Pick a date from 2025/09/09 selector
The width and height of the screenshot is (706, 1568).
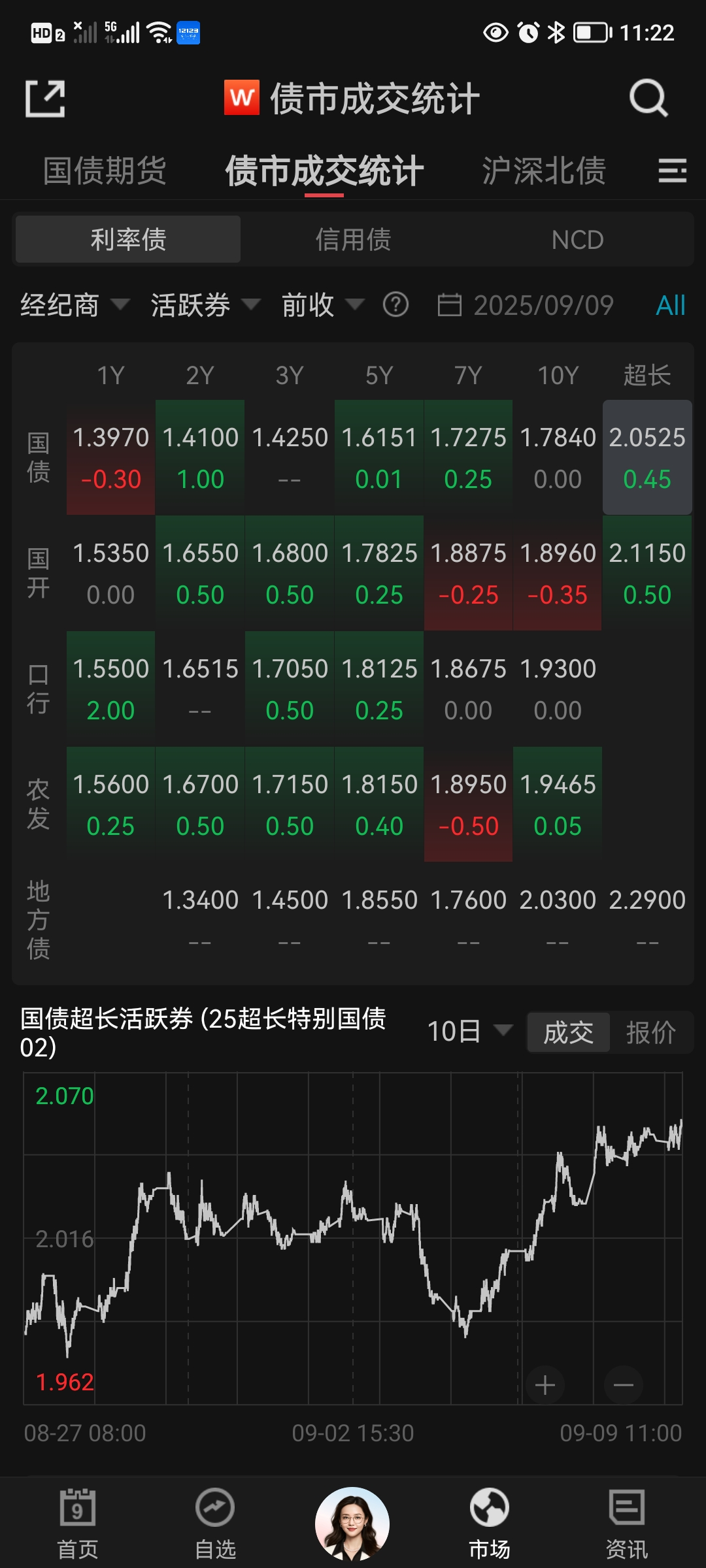(526, 305)
